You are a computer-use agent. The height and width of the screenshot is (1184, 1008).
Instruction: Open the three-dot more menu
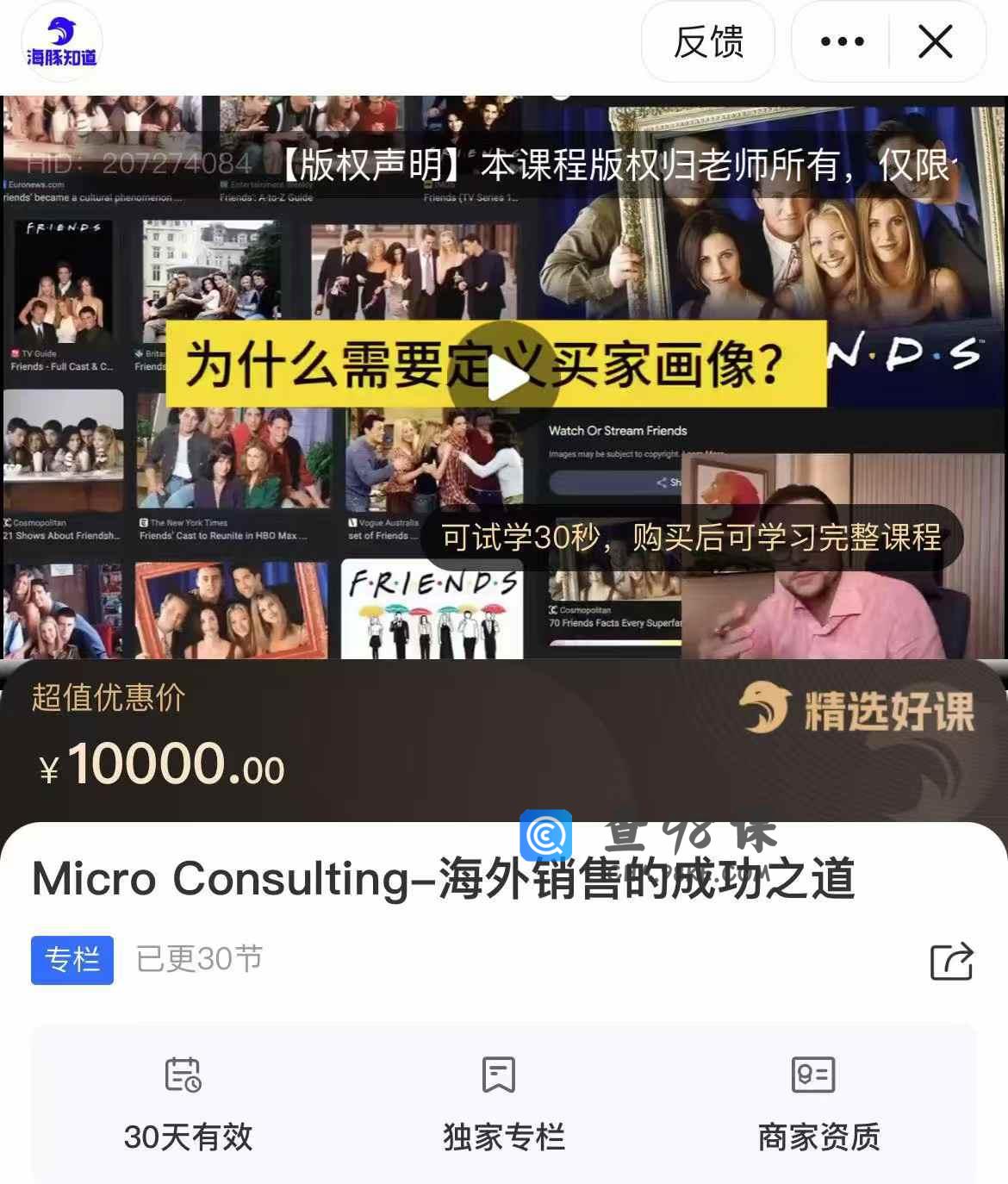(842, 41)
